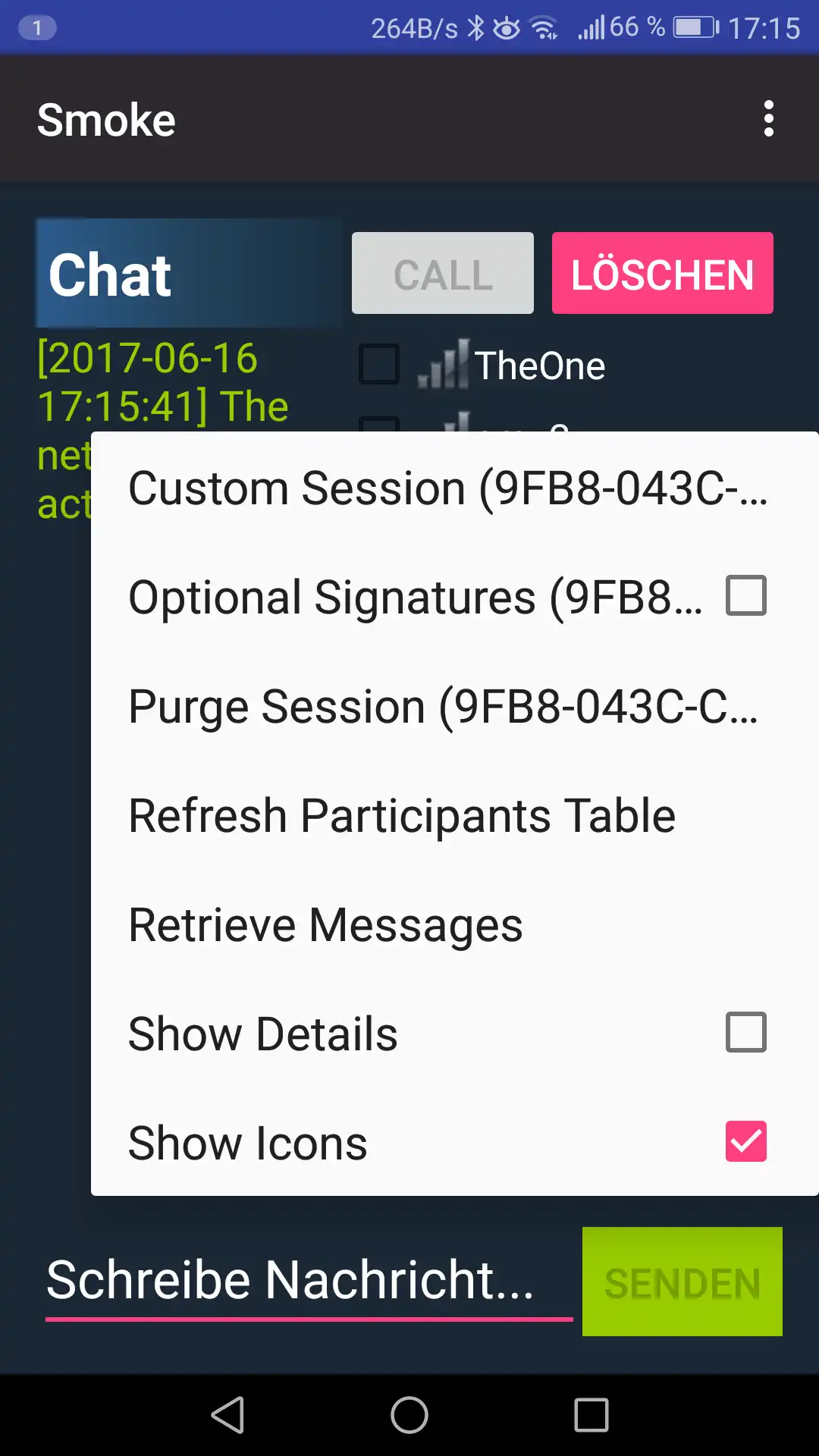Go back with the system back button
This screenshot has width=819, height=1456.
point(227,1415)
